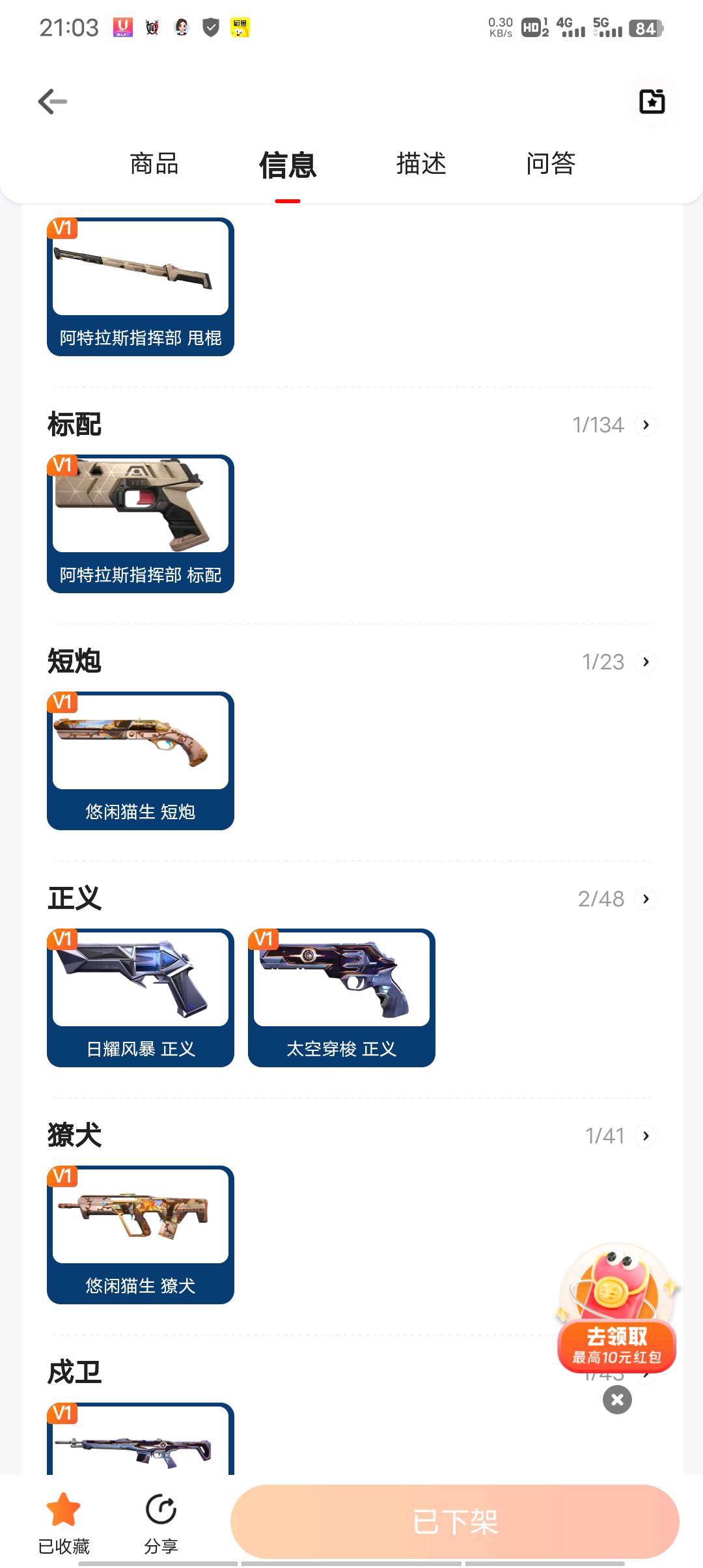Switch to the 商品 tab

(x=154, y=163)
